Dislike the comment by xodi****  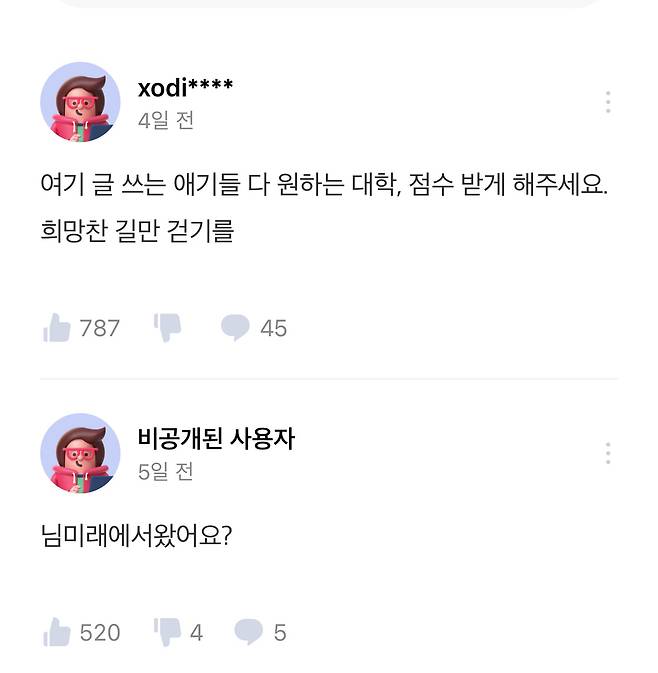167,327
